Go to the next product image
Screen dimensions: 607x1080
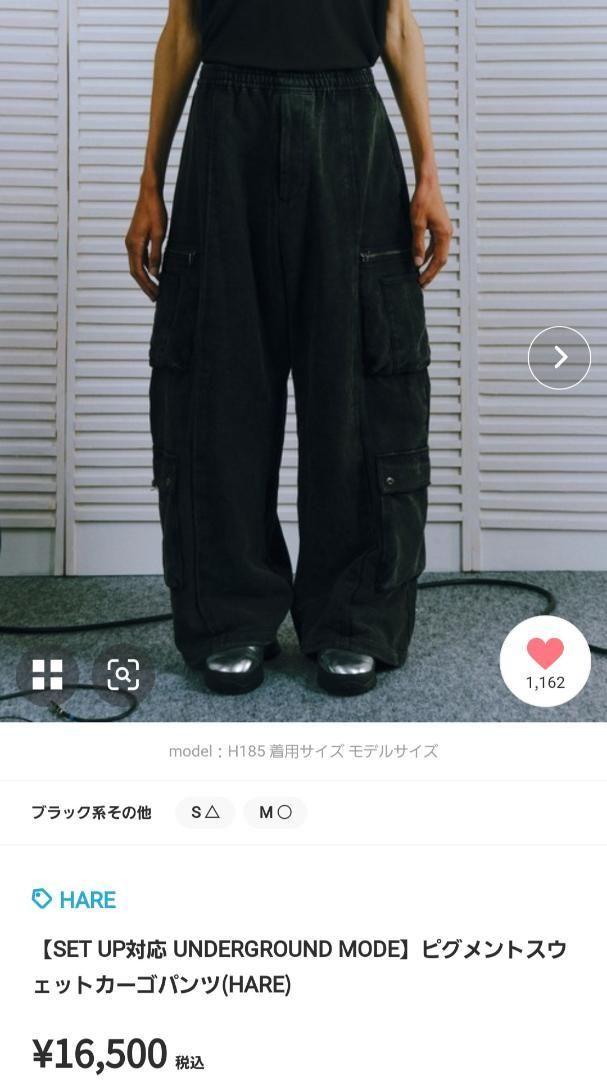pyautogui.click(x=559, y=357)
